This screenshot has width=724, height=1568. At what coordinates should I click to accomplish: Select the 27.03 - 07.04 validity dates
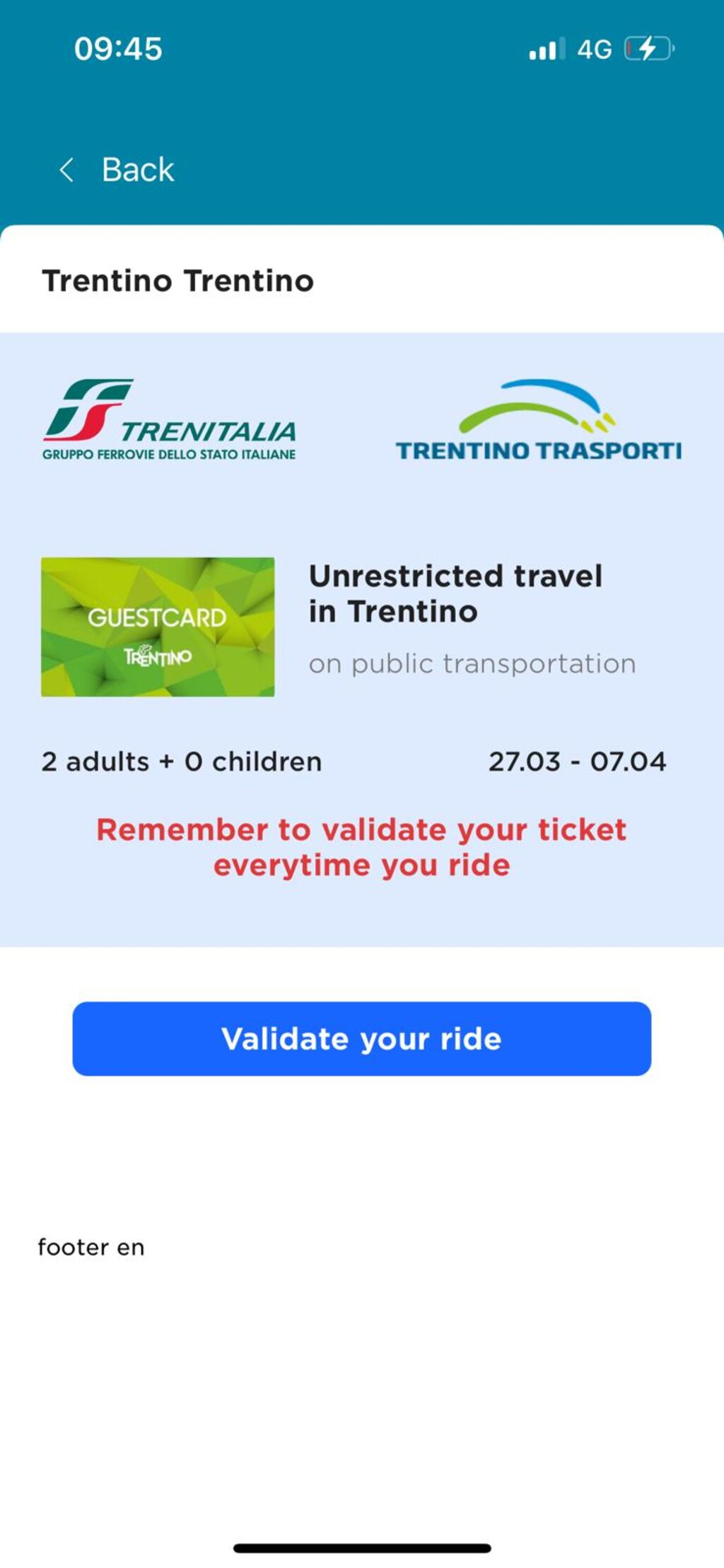tap(577, 762)
